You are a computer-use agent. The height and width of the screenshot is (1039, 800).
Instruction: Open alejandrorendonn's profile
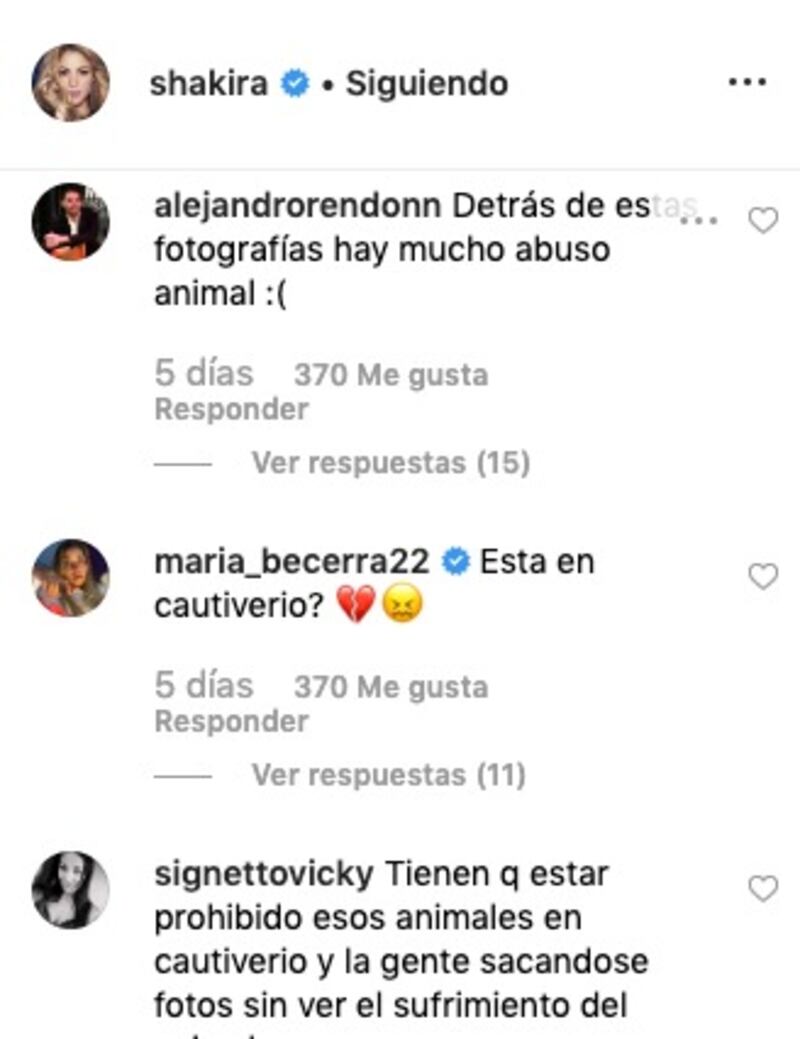297,207
